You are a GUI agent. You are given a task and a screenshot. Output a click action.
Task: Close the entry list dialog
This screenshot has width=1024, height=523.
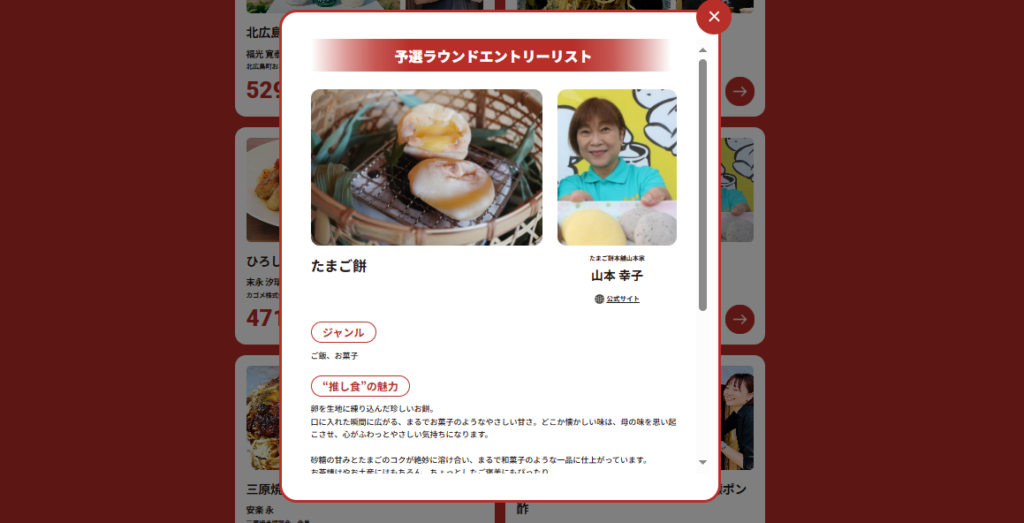(714, 17)
